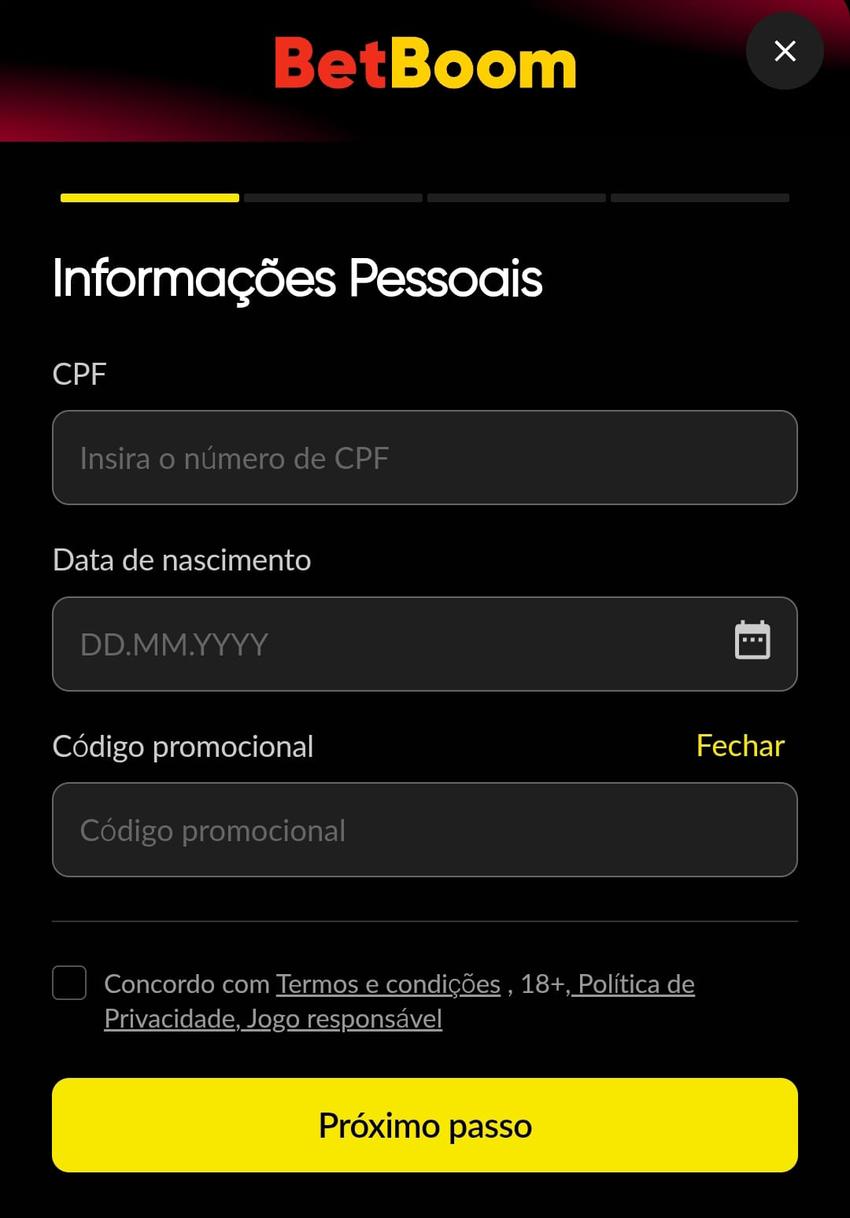Image resolution: width=850 pixels, height=1218 pixels.
Task: Open Termos e condições link
Action: 387,984
